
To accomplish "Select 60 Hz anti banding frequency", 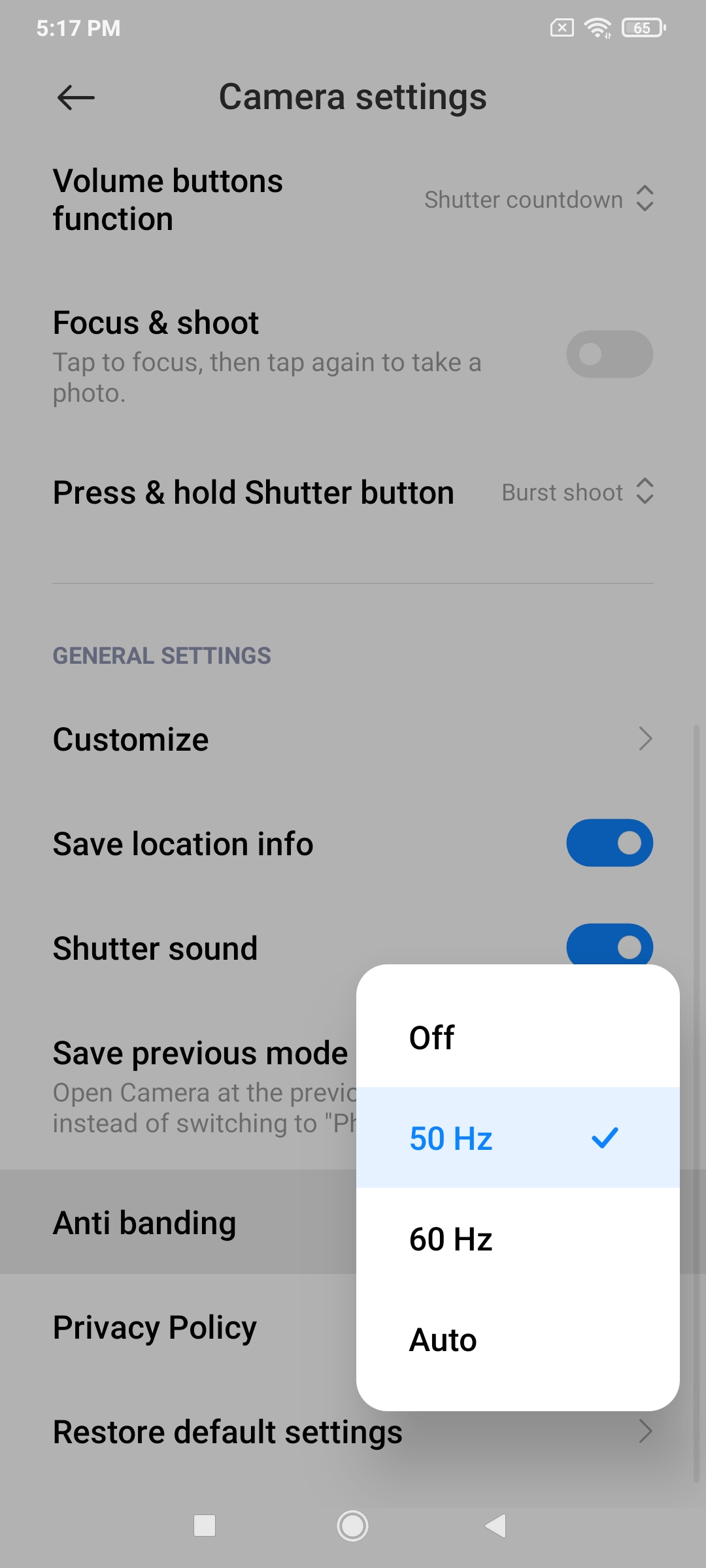I will pos(516,1239).
